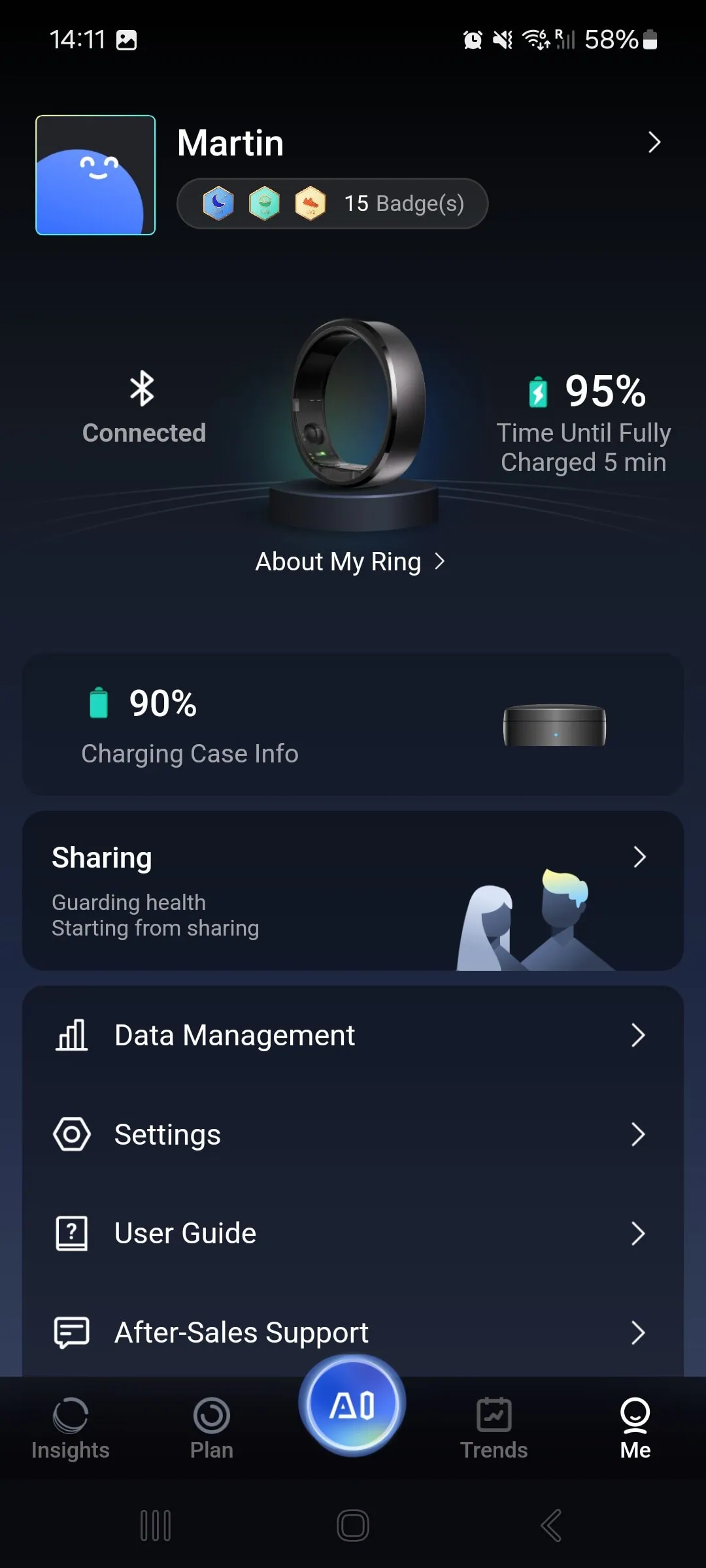Open the Sharing card
This screenshot has width=706, height=1568.
tap(353, 891)
